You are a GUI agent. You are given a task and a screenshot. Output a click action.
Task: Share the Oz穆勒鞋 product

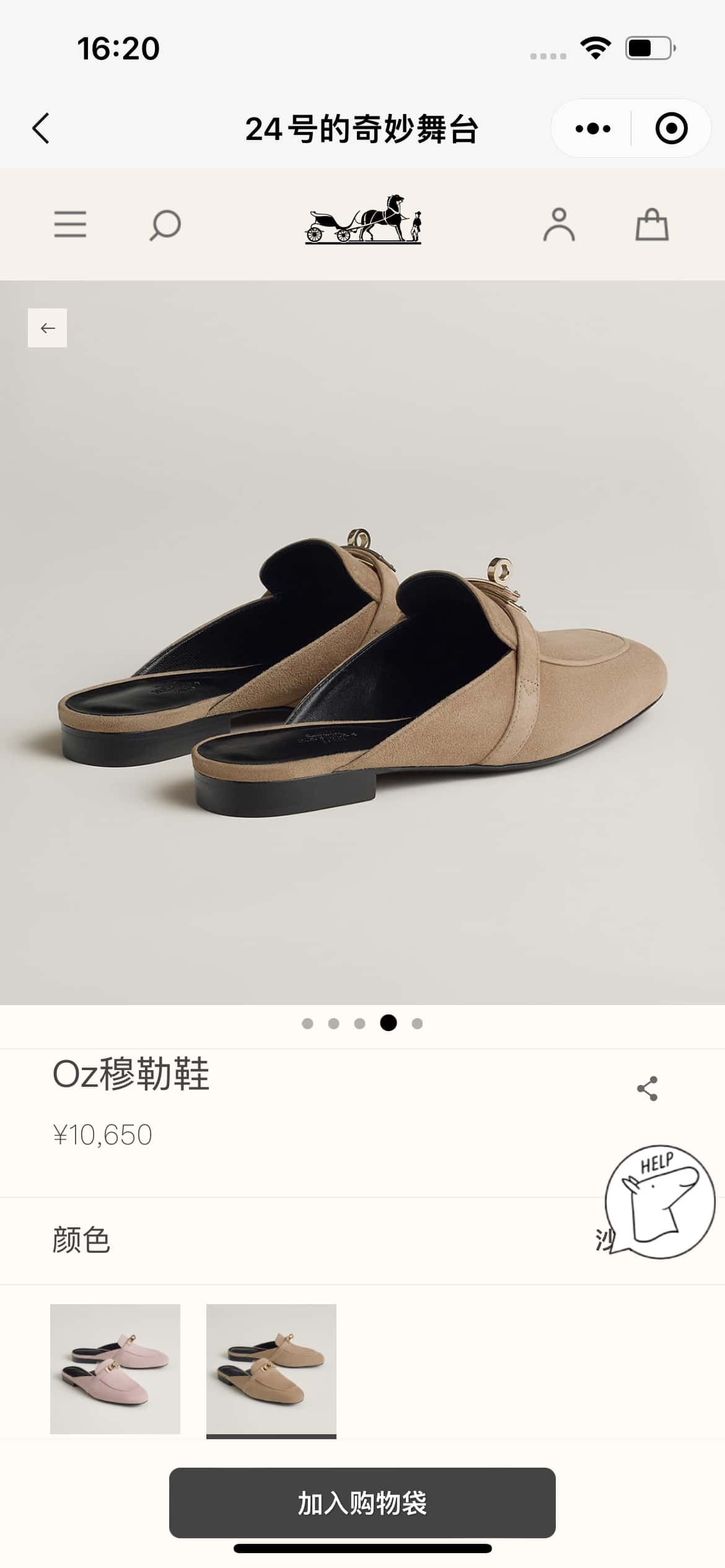tap(647, 1088)
